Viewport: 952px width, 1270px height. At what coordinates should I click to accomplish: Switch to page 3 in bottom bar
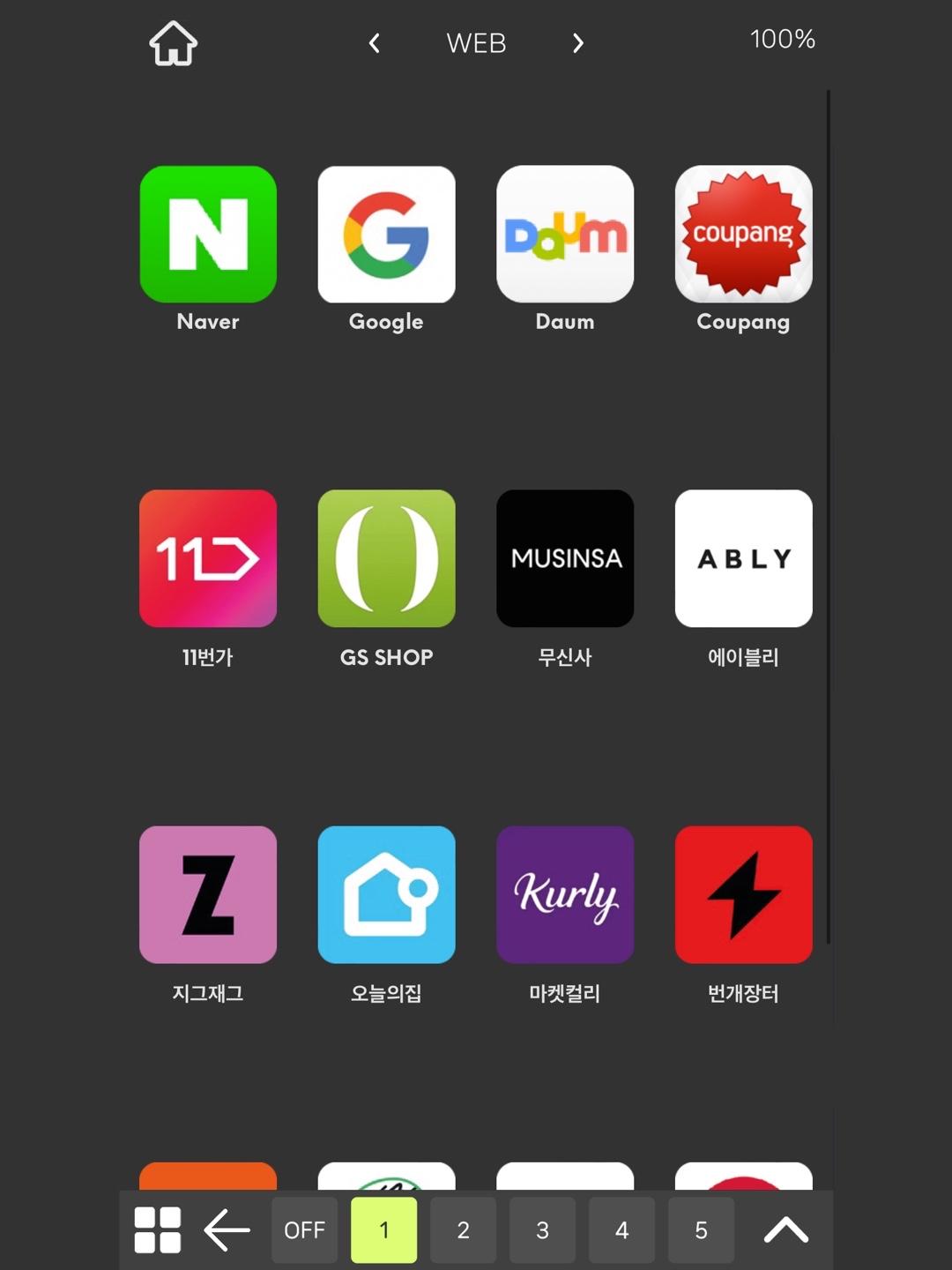(542, 1230)
